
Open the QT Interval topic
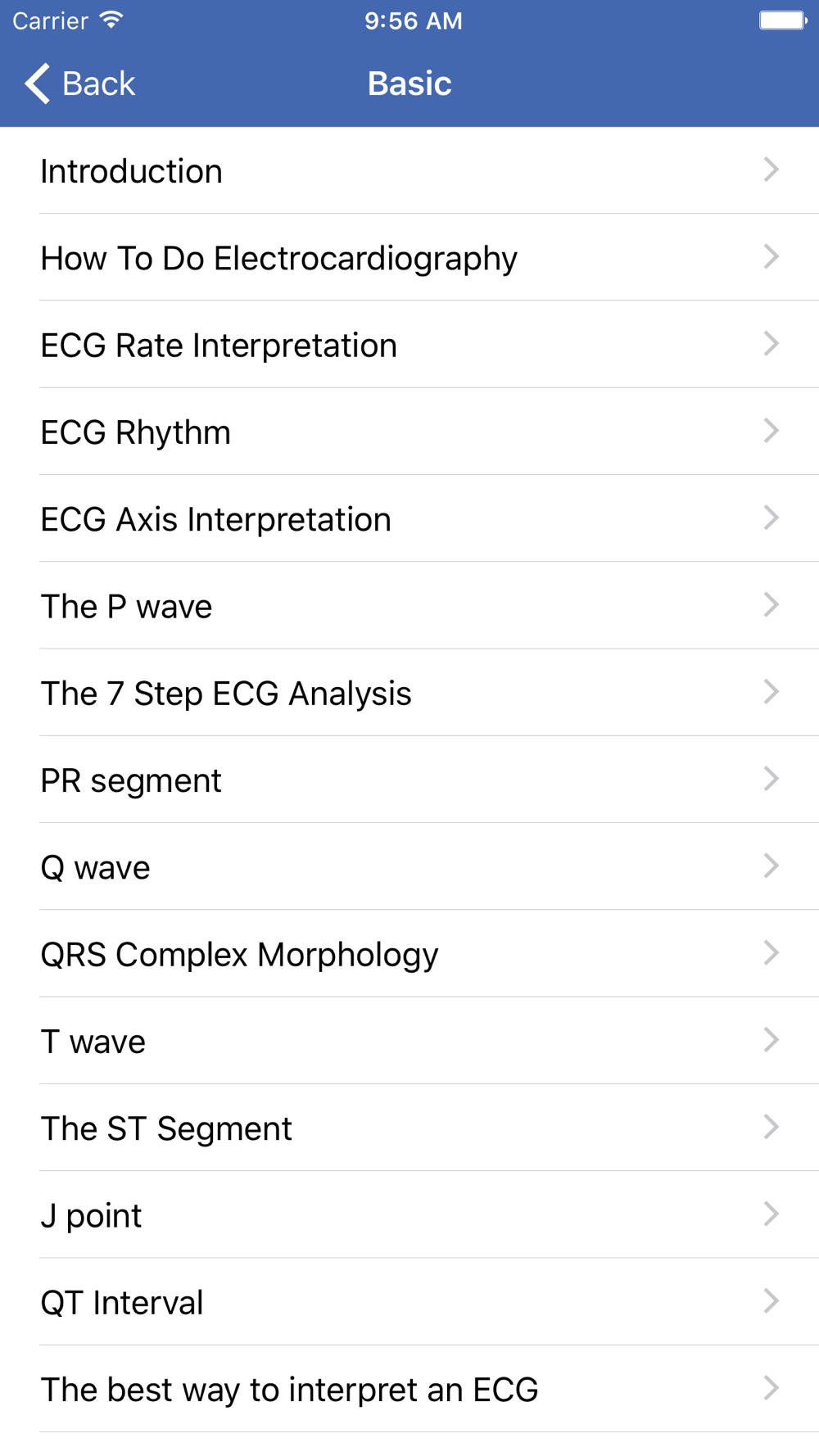[409, 1302]
